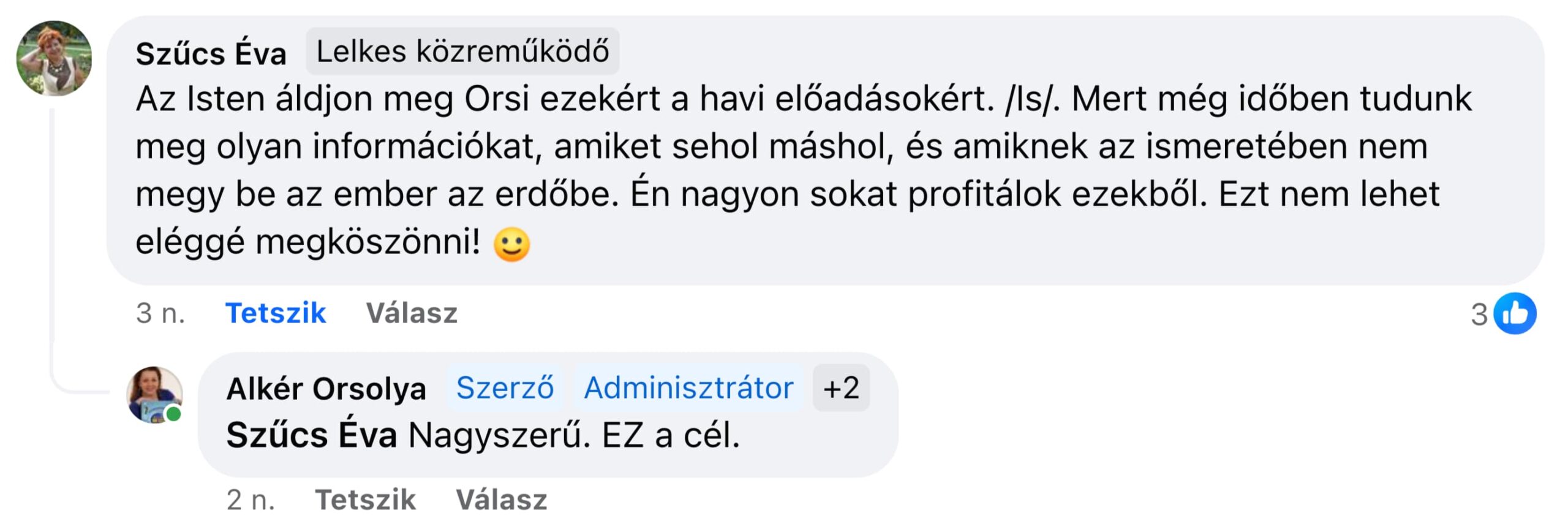Like Alkér Orsolya's reply with Tetszik
The width and height of the screenshot is (1568, 529).
point(365,500)
